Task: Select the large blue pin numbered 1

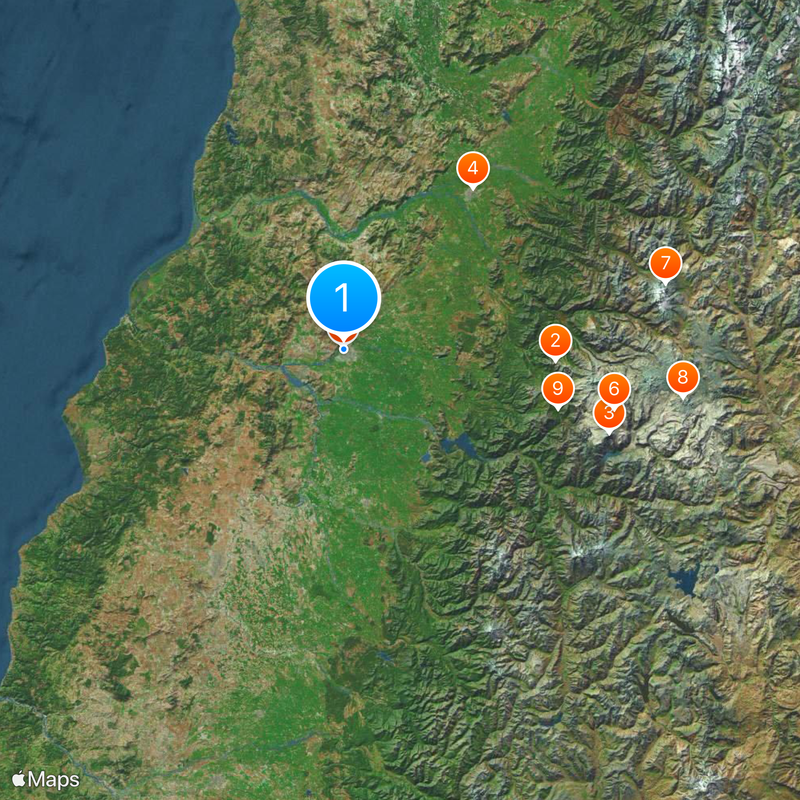Action: pyautogui.click(x=343, y=297)
